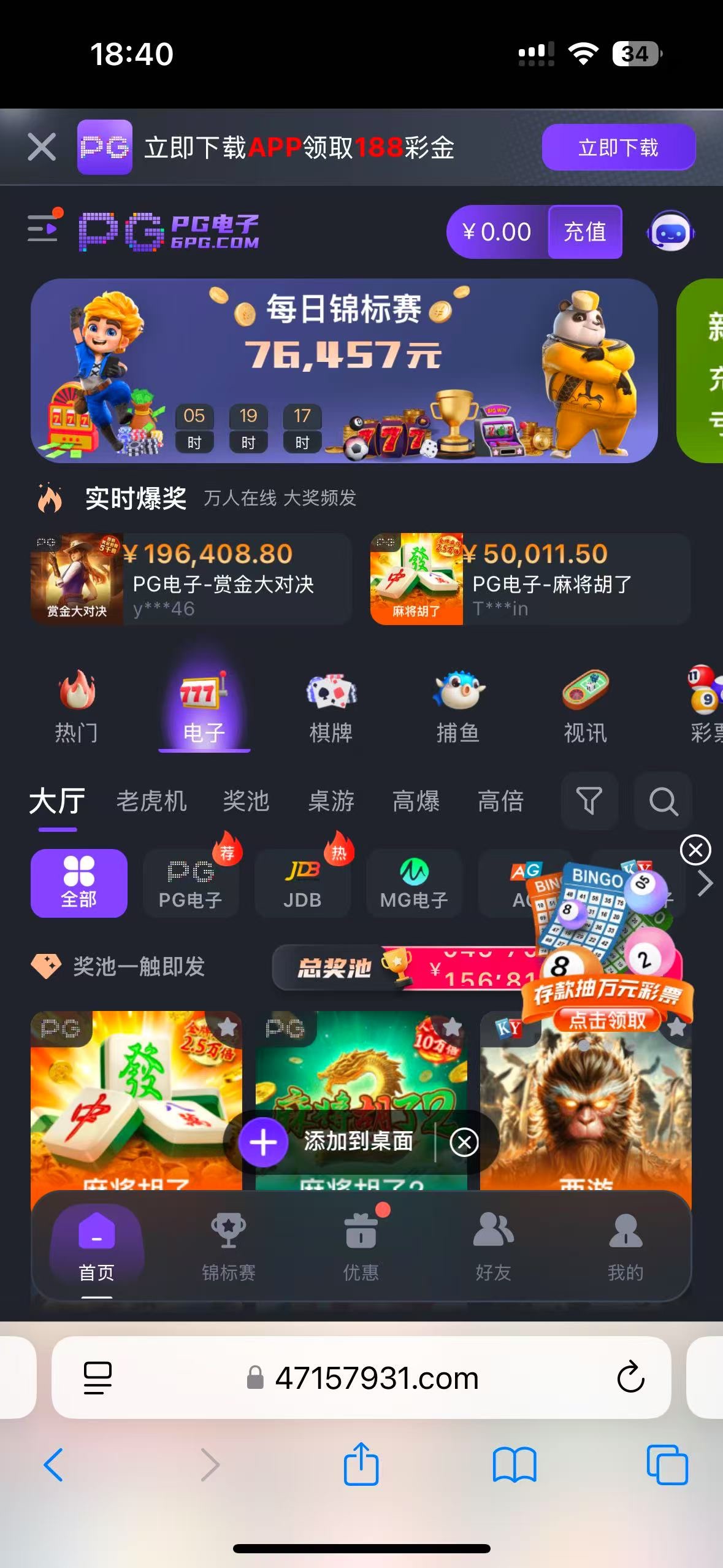The height and width of the screenshot is (1568, 723).
Task: Tap the 充值 recharge button
Action: coord(584,232)
